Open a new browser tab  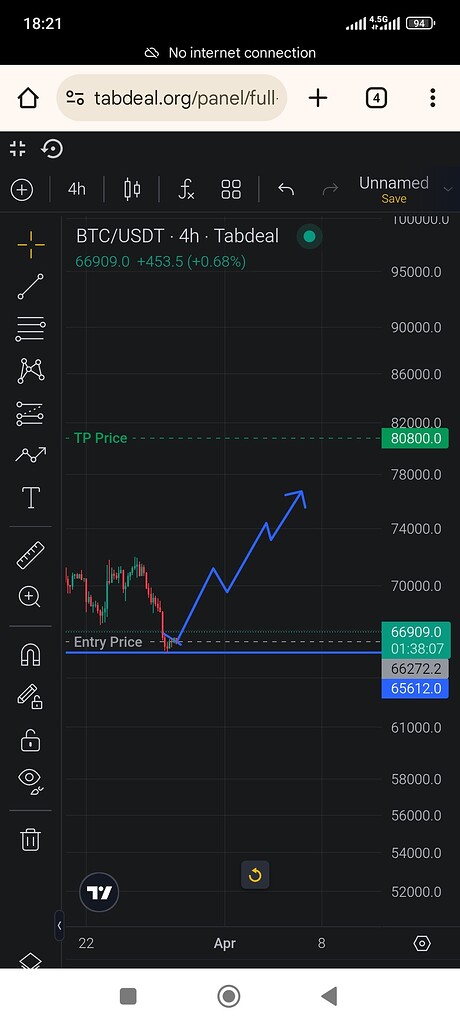click(x=318, y=98)
